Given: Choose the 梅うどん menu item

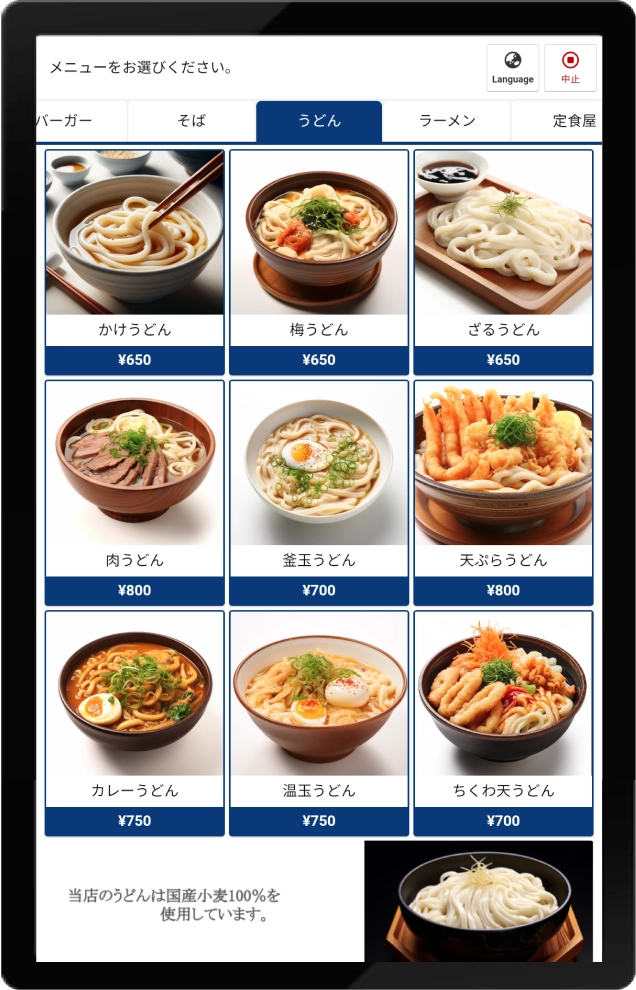Looking at the screenshot, I should coord(319,262).
